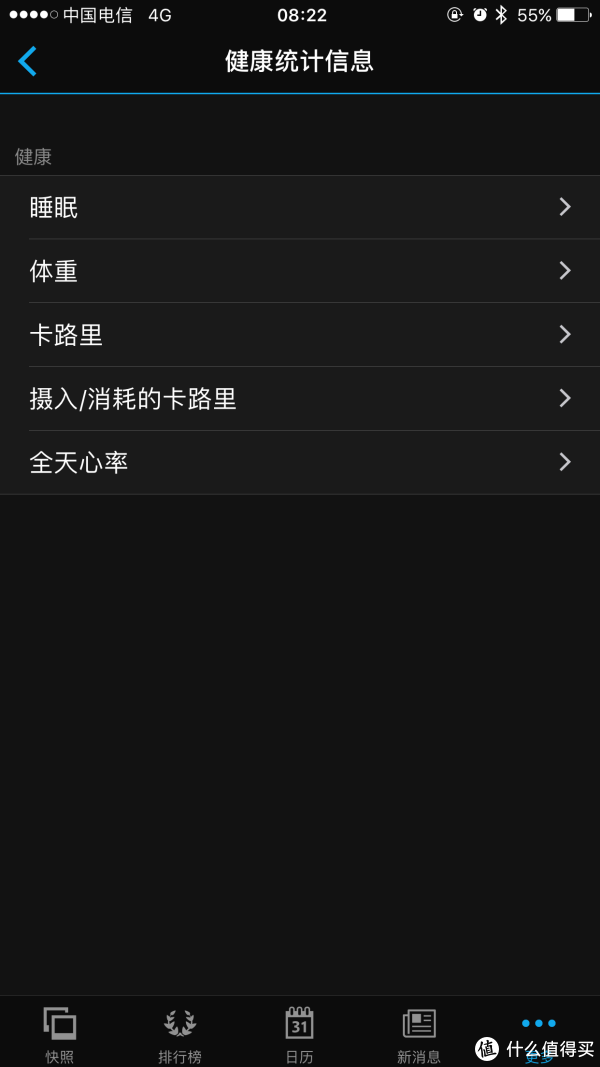Switch to the 排行榜 tab
Screen dimensions: 600x1067
coord(180,1032)
